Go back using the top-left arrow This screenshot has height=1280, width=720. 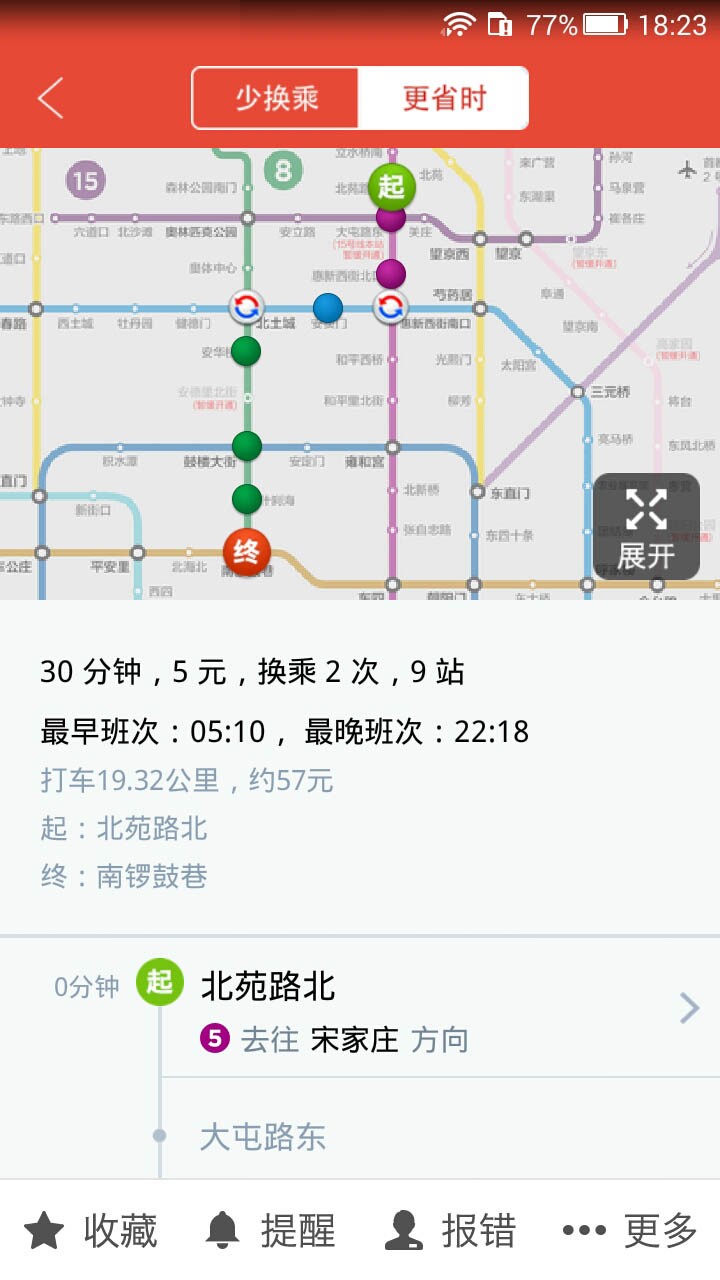pyautogui.click(x=50, y=98)
